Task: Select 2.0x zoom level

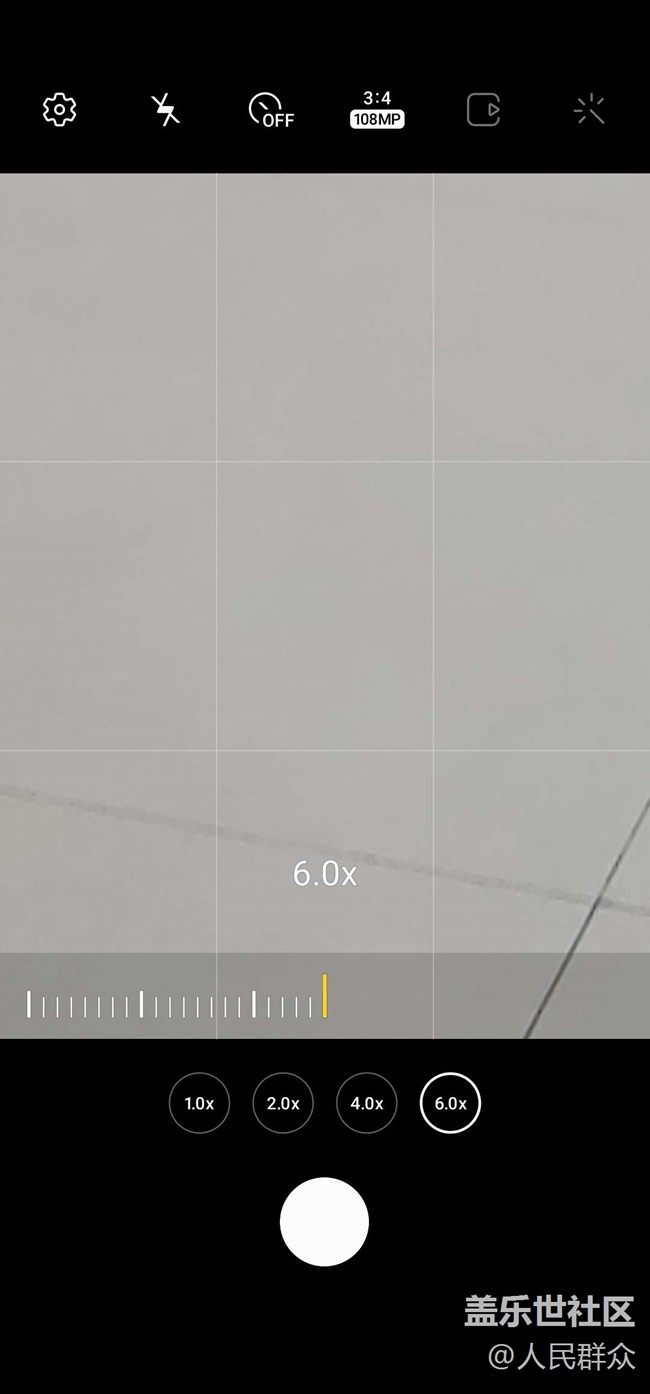Action: (283, 1103)
